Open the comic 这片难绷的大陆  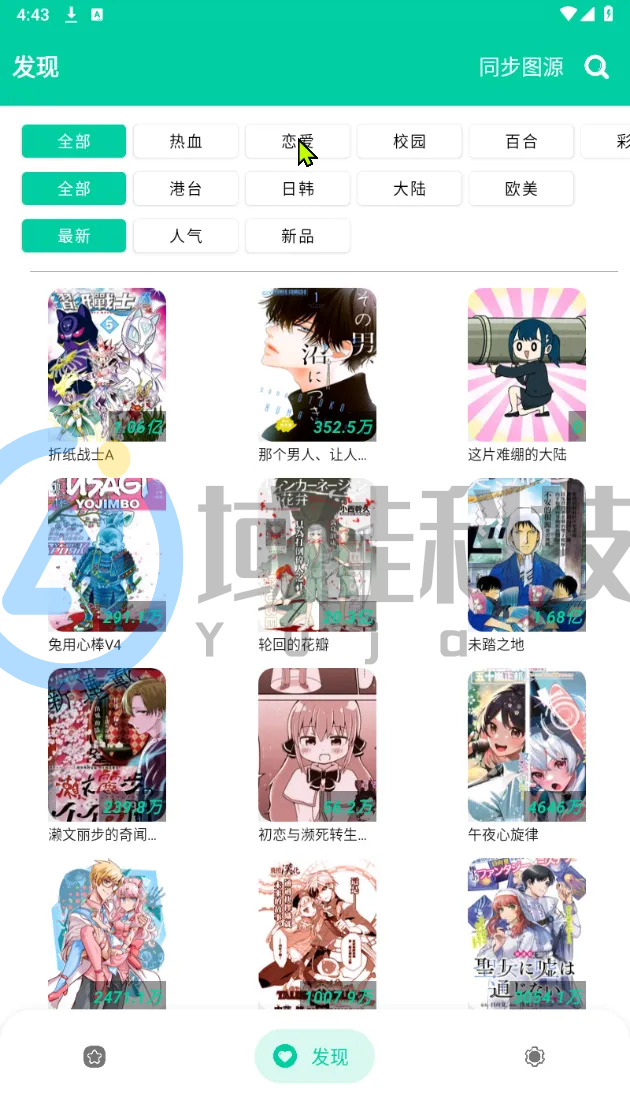527,365
